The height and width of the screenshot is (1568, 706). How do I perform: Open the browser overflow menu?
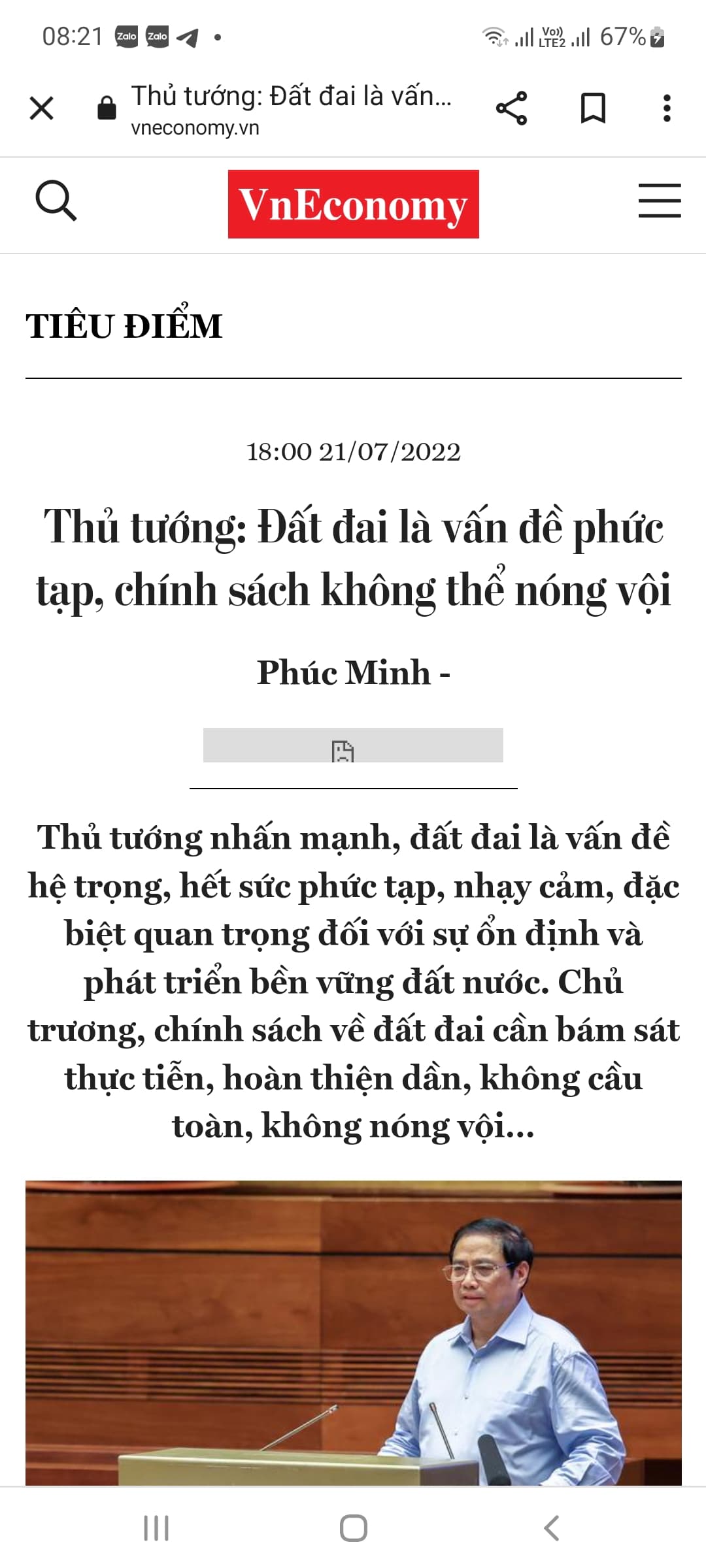coord(666,108)
